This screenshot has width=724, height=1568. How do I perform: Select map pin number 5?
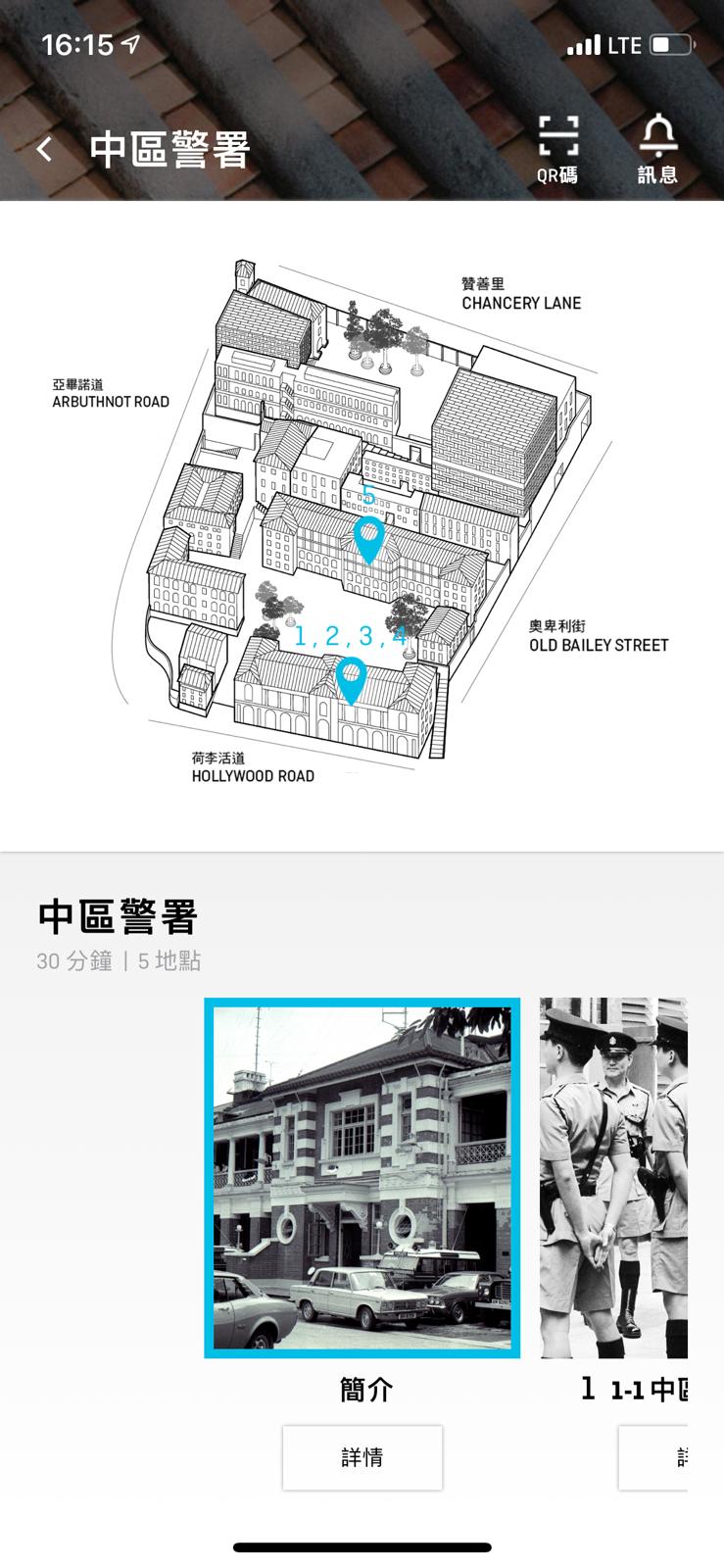[368, 539]
